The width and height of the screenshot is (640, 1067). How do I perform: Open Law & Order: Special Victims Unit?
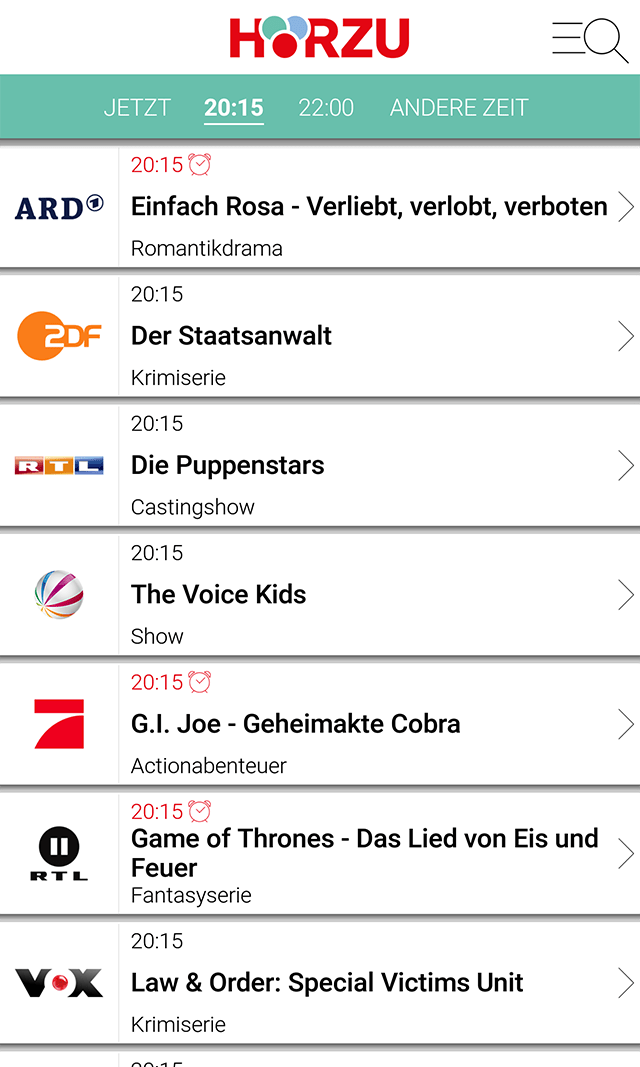pos(369,983)
